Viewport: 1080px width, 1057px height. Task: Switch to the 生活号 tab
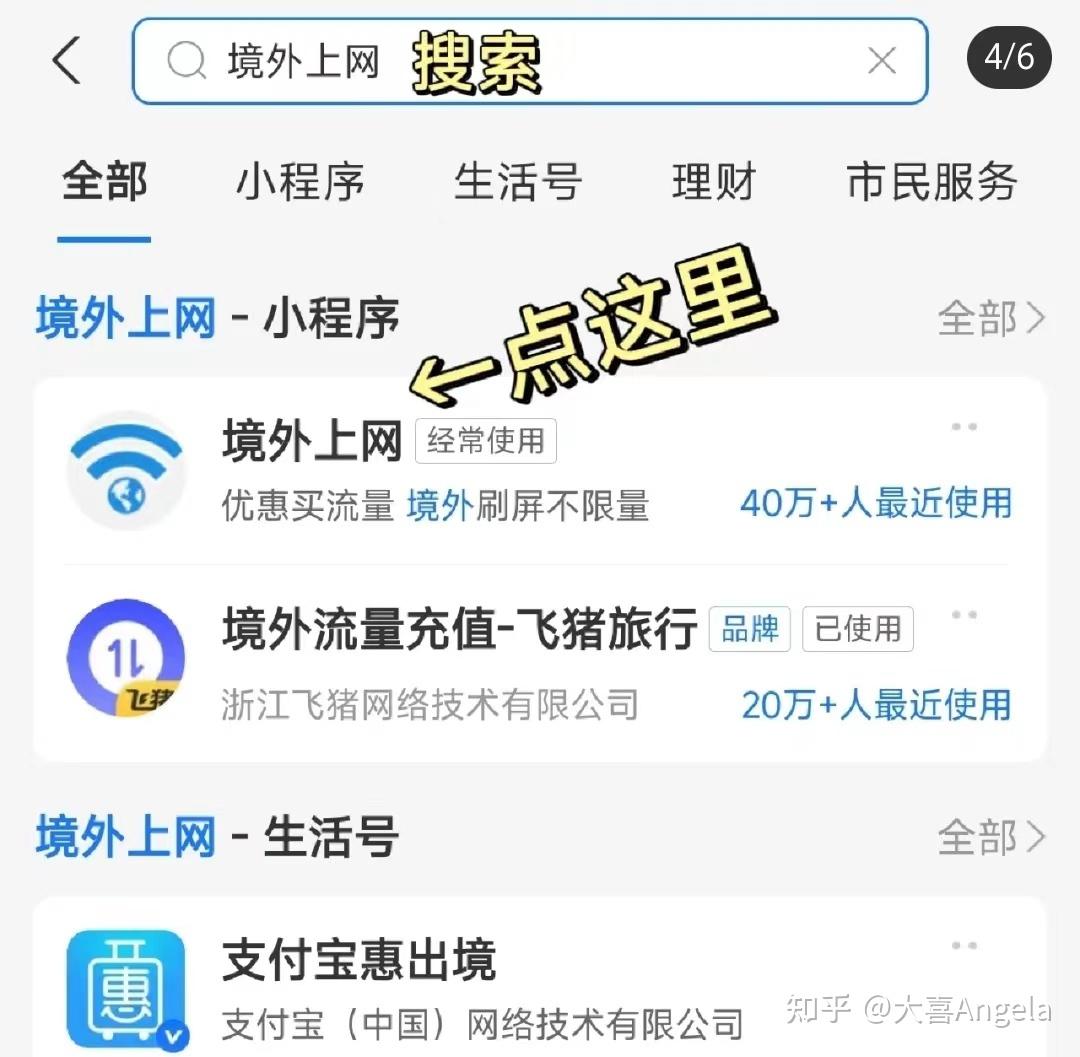click(x=517, y=183)
